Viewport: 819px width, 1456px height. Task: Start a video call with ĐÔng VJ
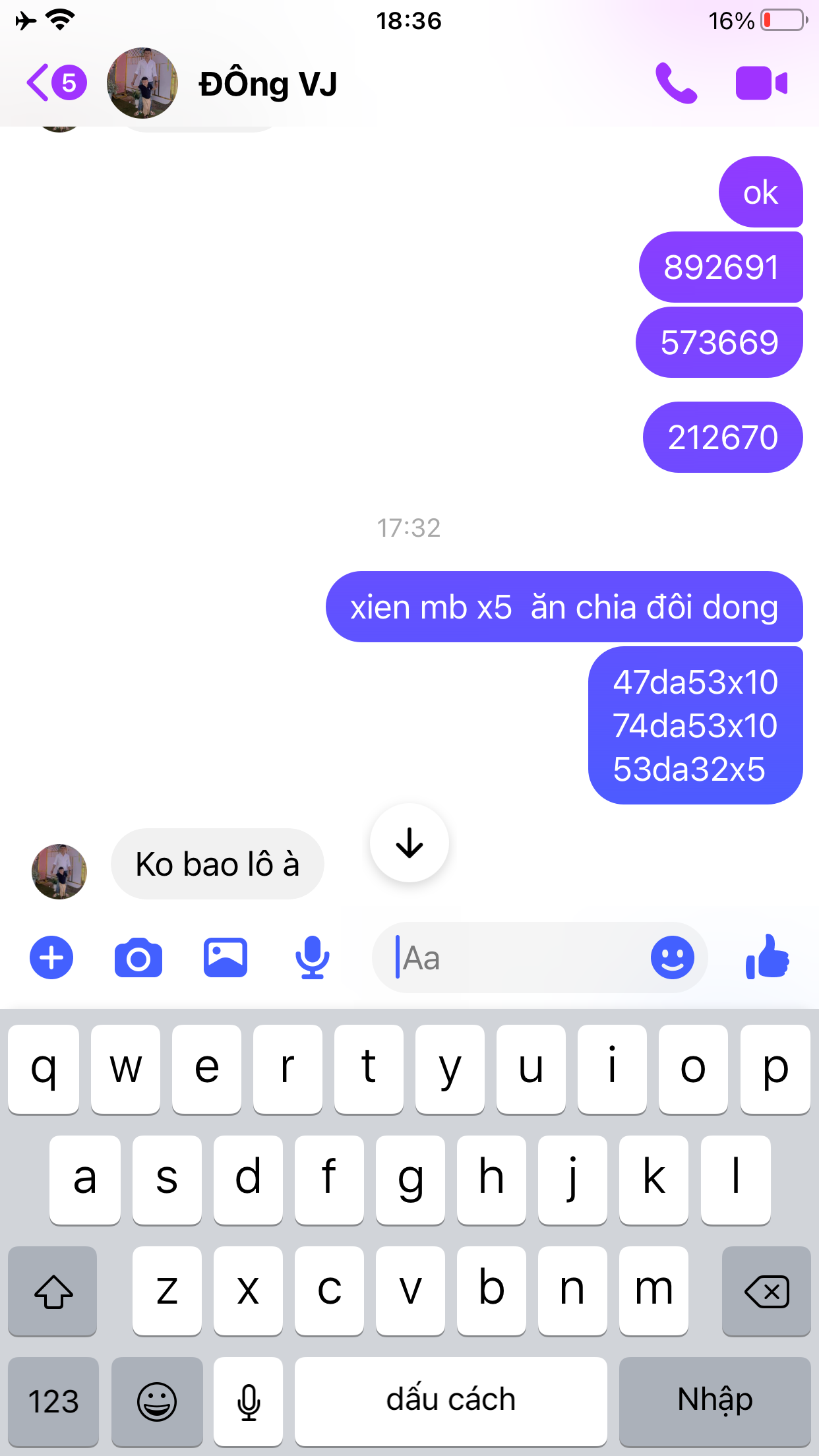tap(762, 83)
